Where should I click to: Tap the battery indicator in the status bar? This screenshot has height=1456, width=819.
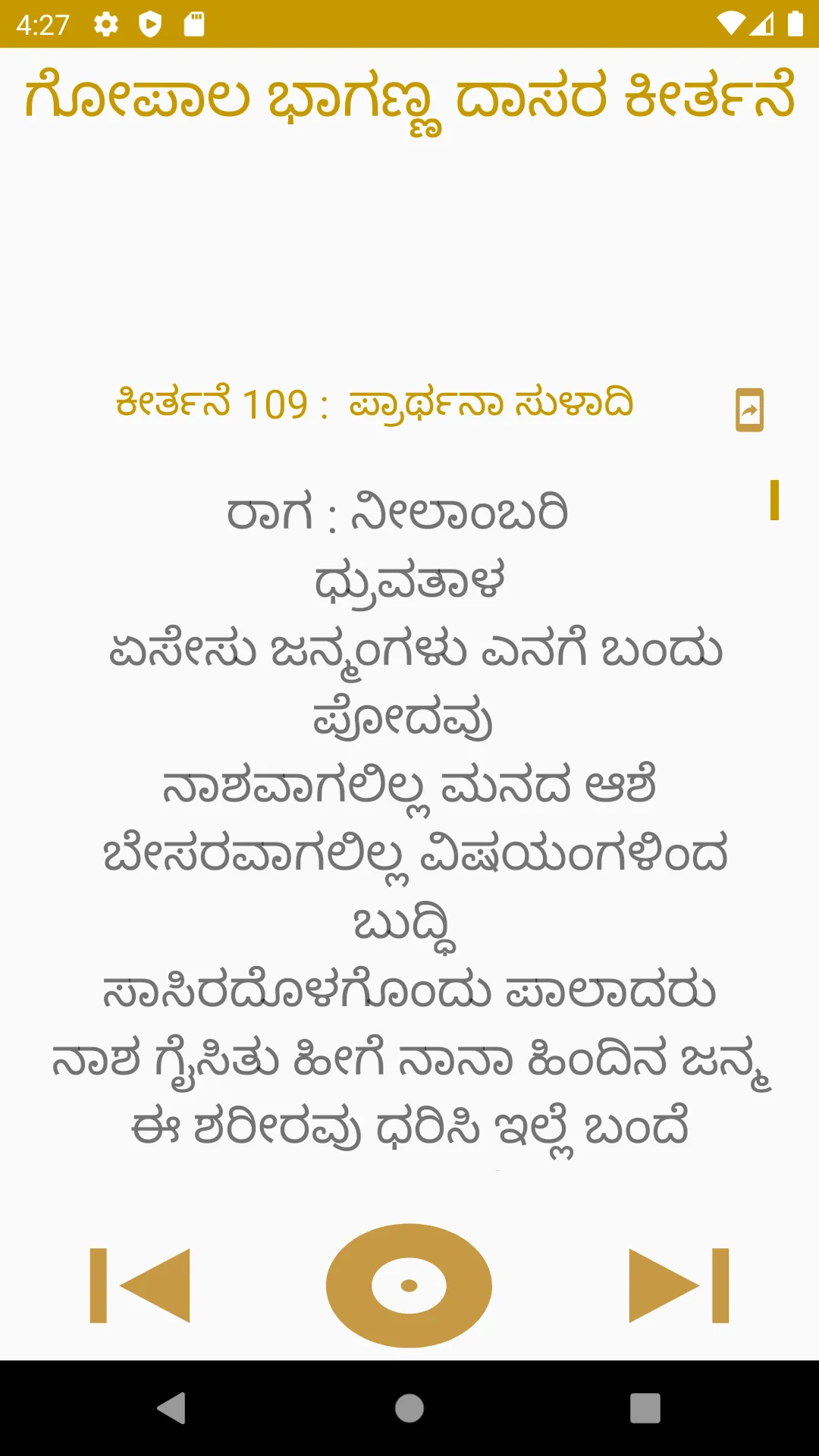tap(795, 23)
